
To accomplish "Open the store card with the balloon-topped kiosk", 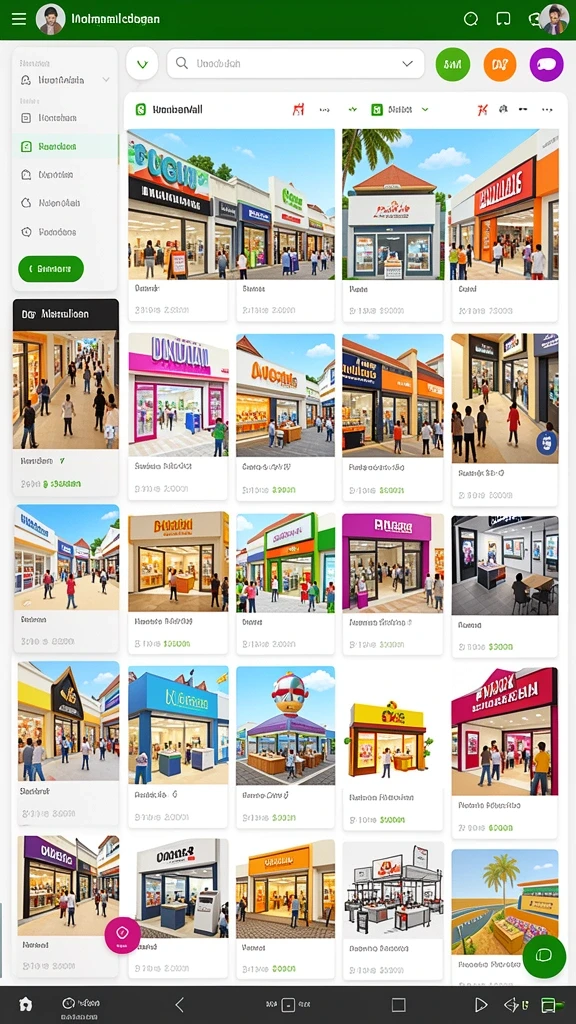I will tap(285, 746).
